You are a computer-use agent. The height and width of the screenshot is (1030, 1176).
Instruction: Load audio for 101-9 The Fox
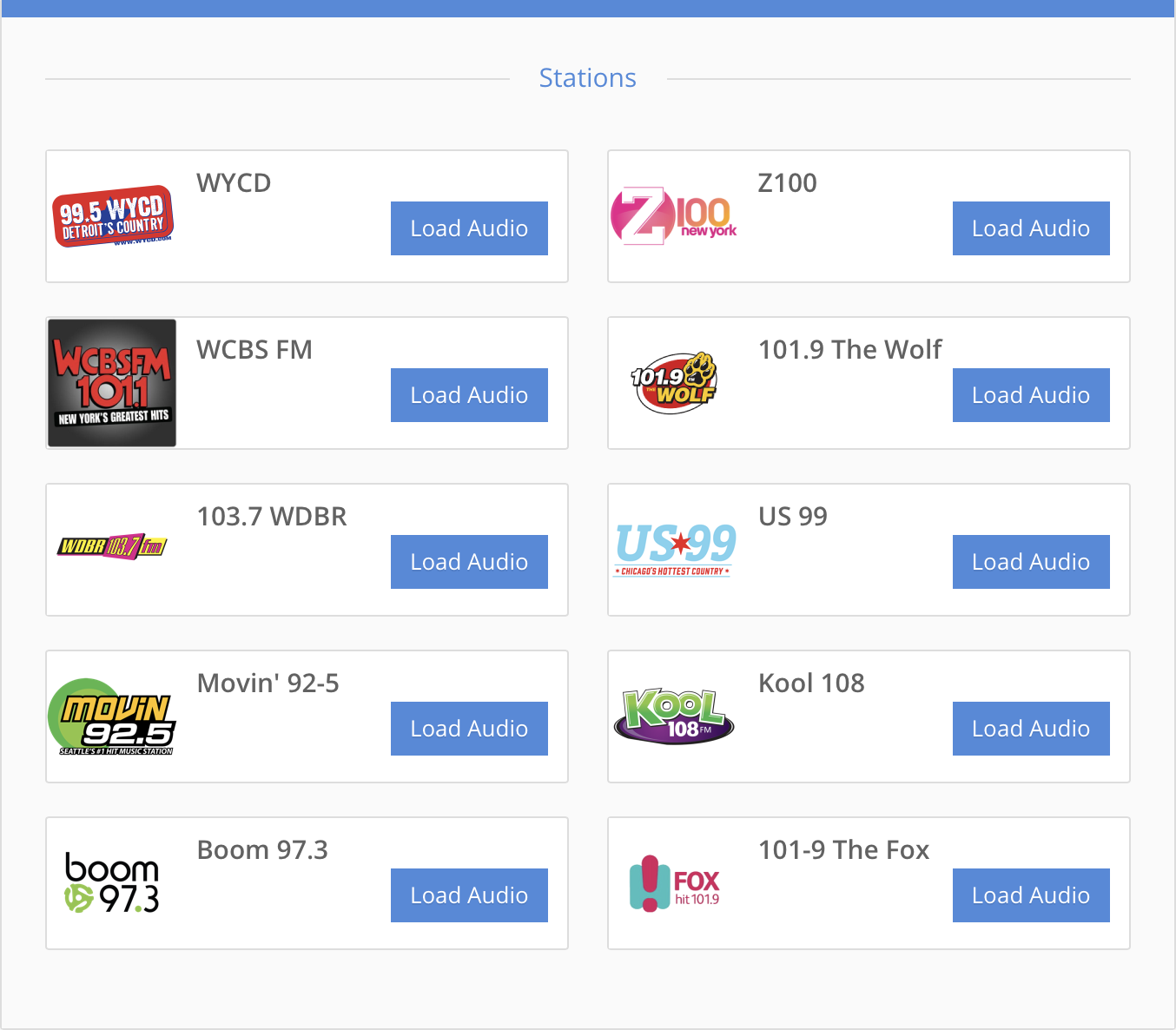pyautogui.click(x=1030, y=895)
